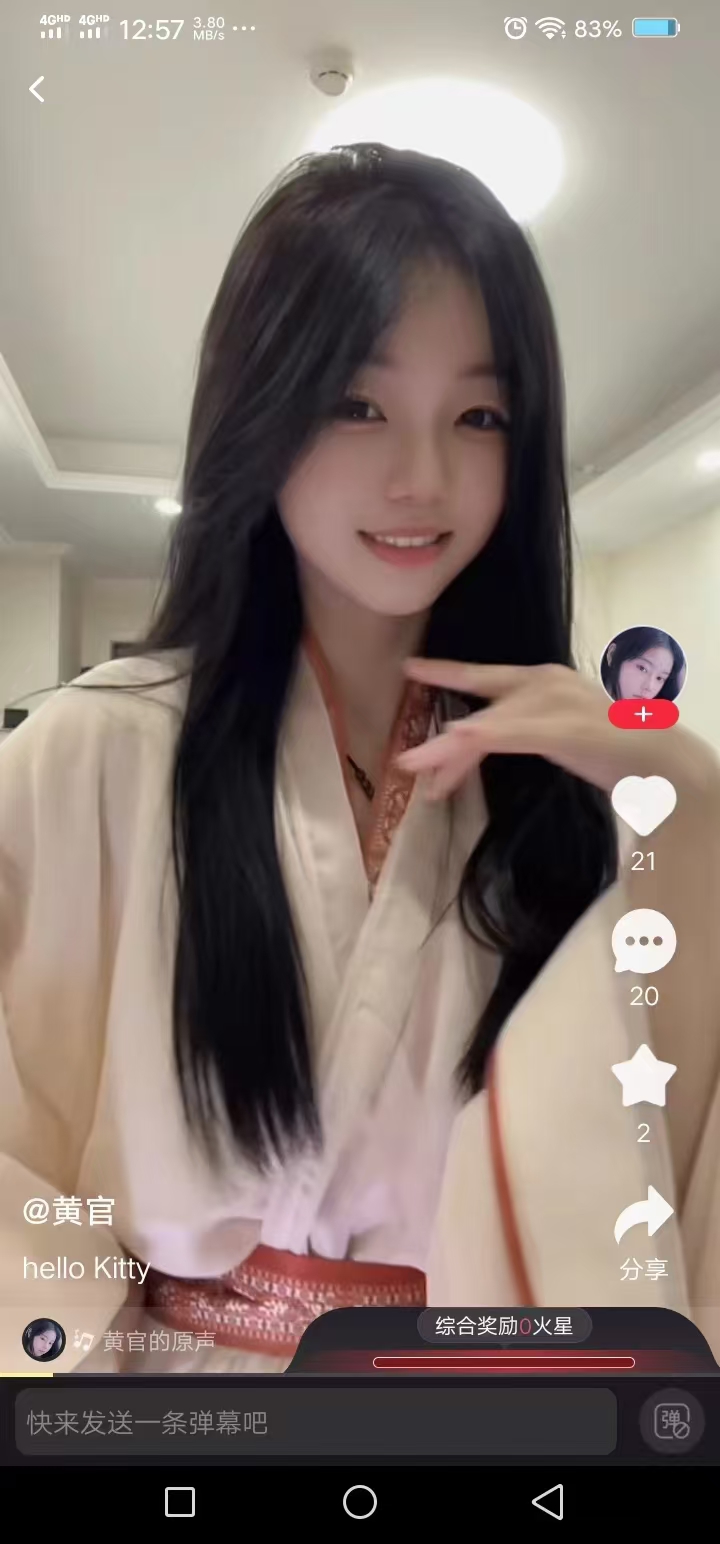This screenshot has height=1544, width=720.
Task: Toggle the danmaku 弹 button
Action: pos(671,1421)
